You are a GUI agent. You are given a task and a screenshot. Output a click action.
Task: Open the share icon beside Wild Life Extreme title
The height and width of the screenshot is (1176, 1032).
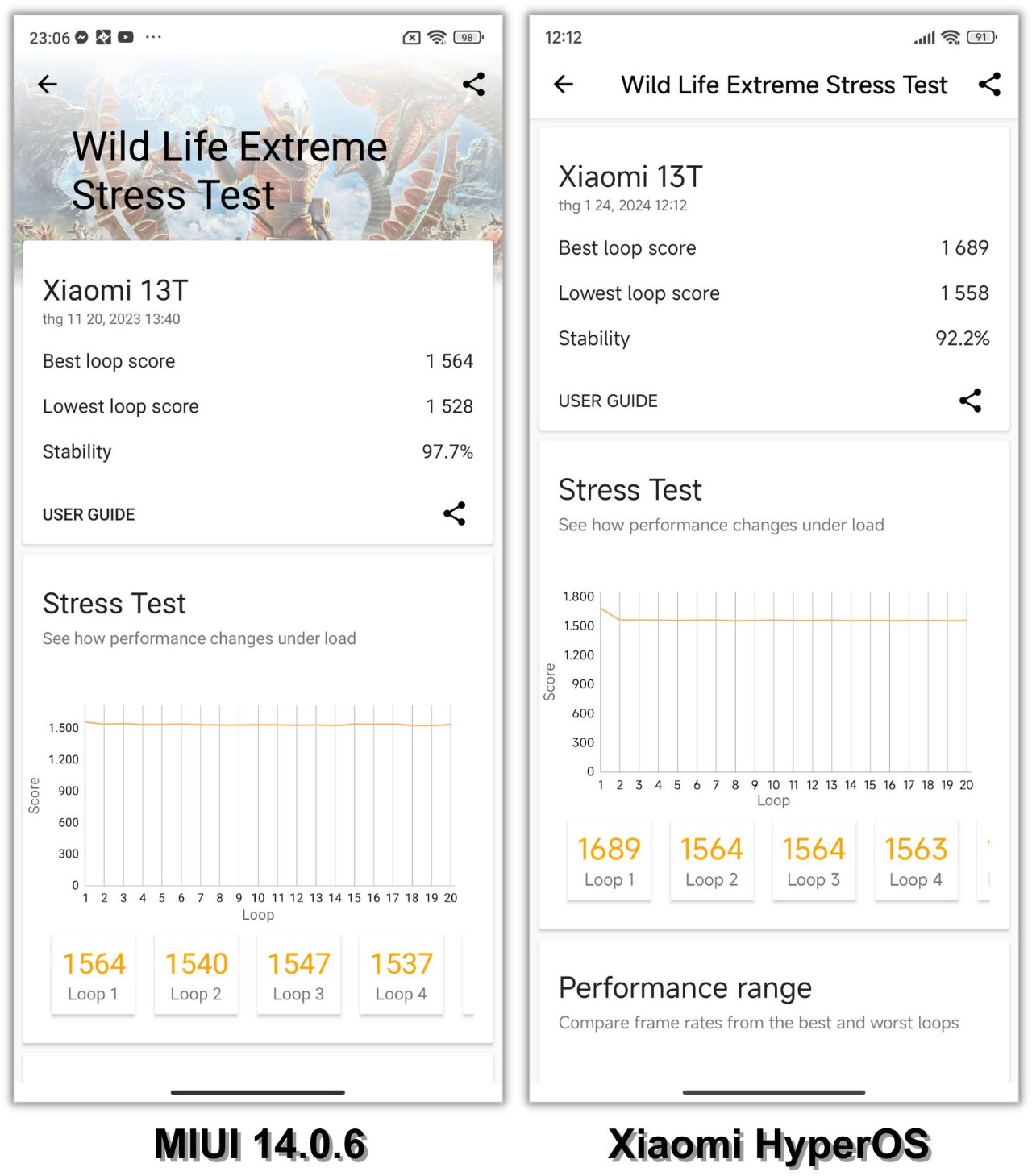pyautogui.click(x=474, y=84)
